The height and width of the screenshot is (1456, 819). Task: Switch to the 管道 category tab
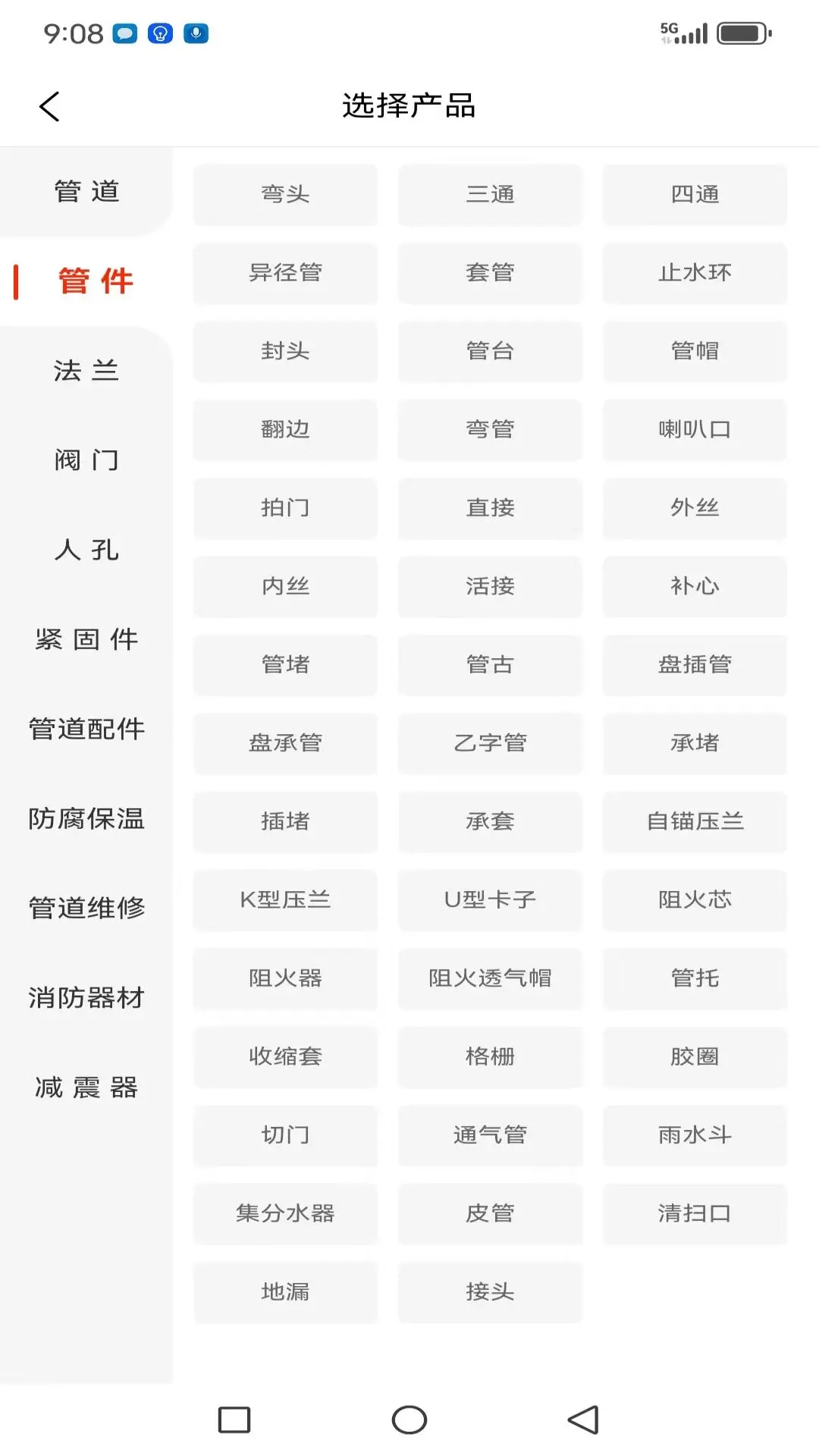pos(86,191)
